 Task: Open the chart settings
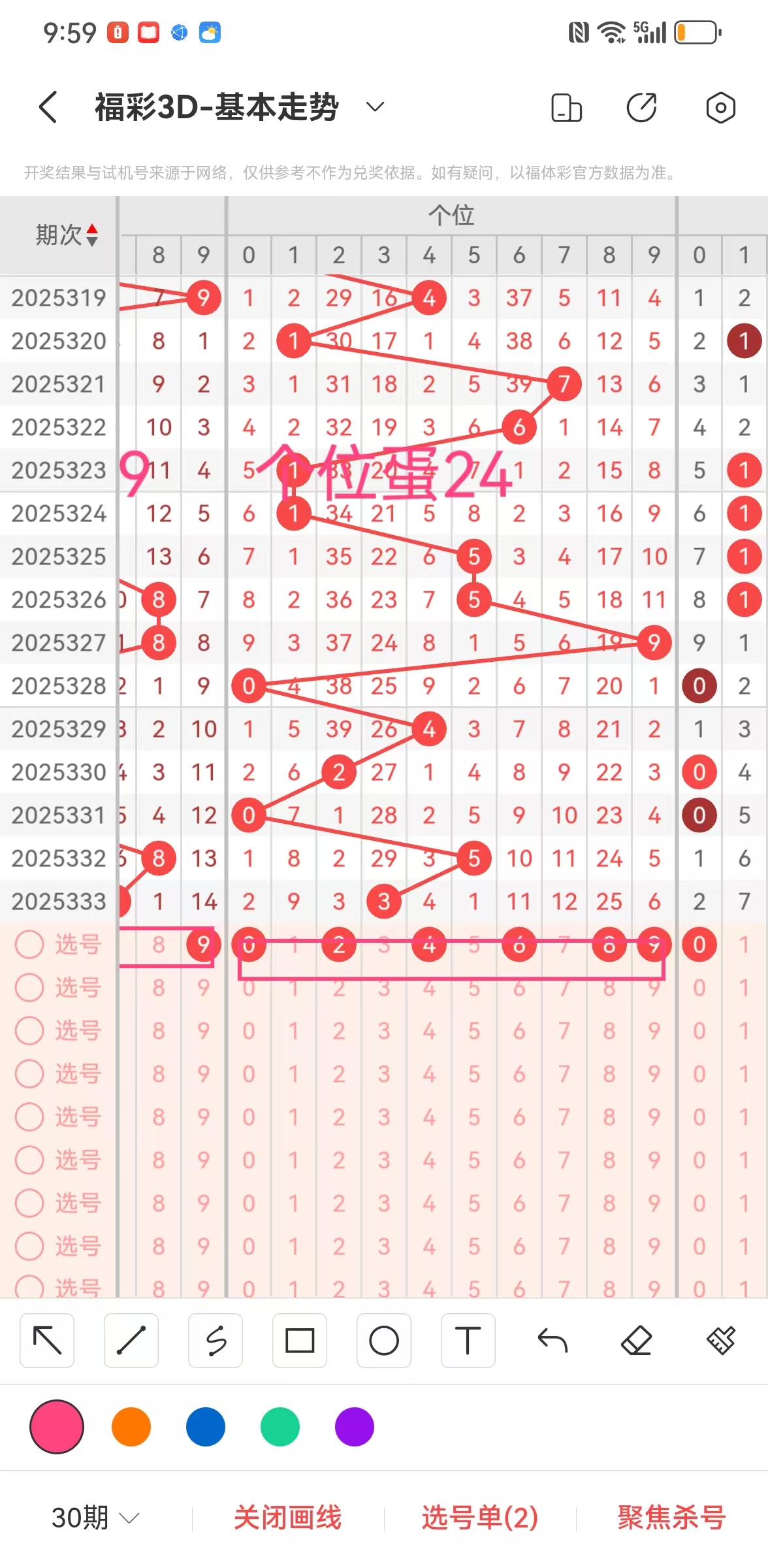(720, 108)
